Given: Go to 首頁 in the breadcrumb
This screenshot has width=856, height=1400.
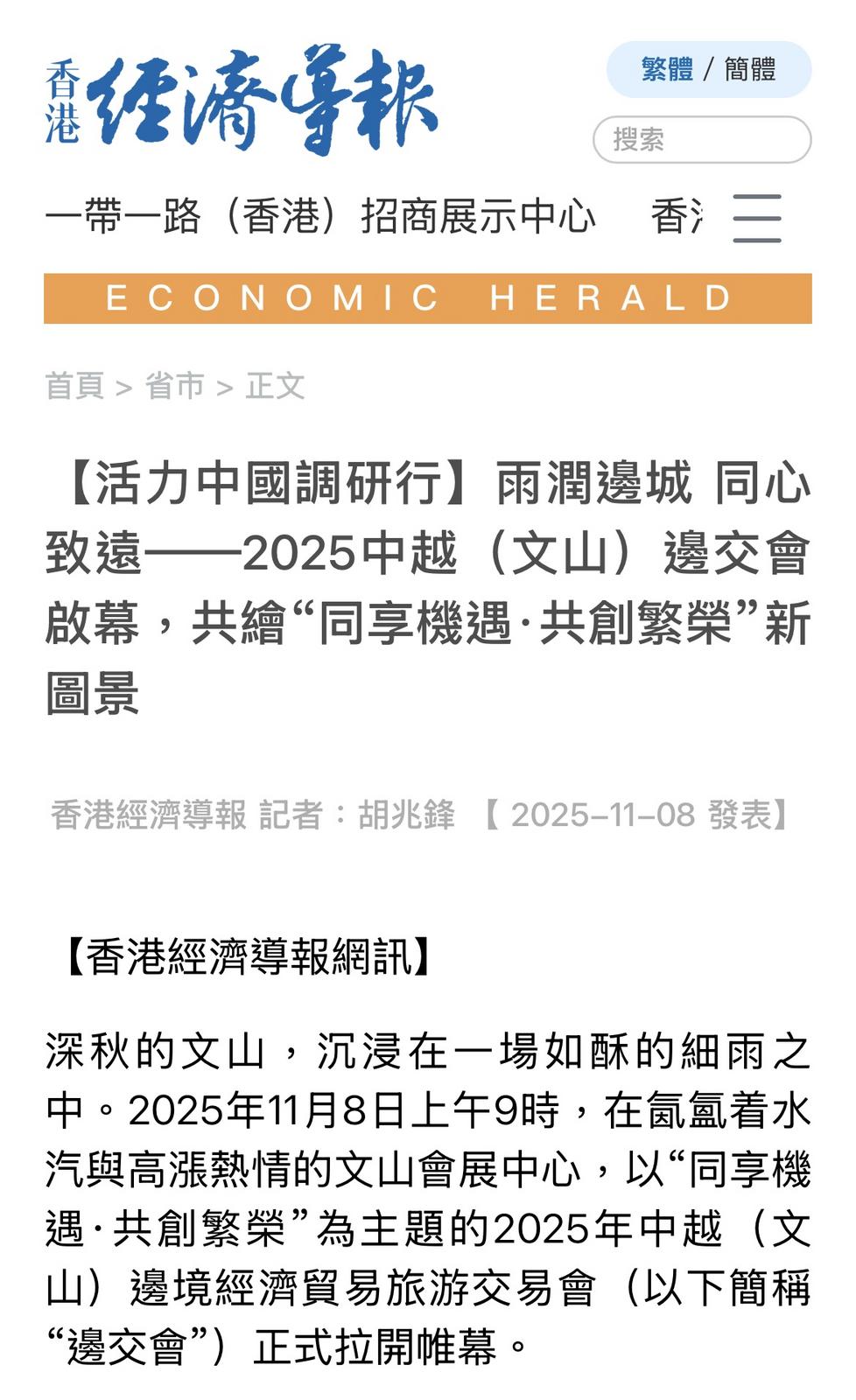Looking at the screenshot, I should pyautogui.click(x=74, y=386).
